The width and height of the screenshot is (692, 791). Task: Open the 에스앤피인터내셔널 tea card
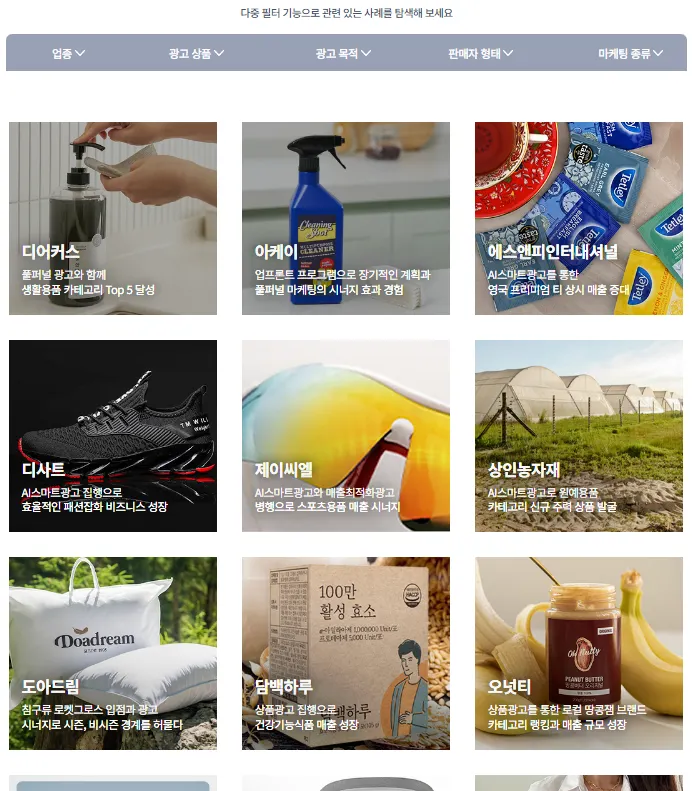pyautogui.click(x=579, y=218)
